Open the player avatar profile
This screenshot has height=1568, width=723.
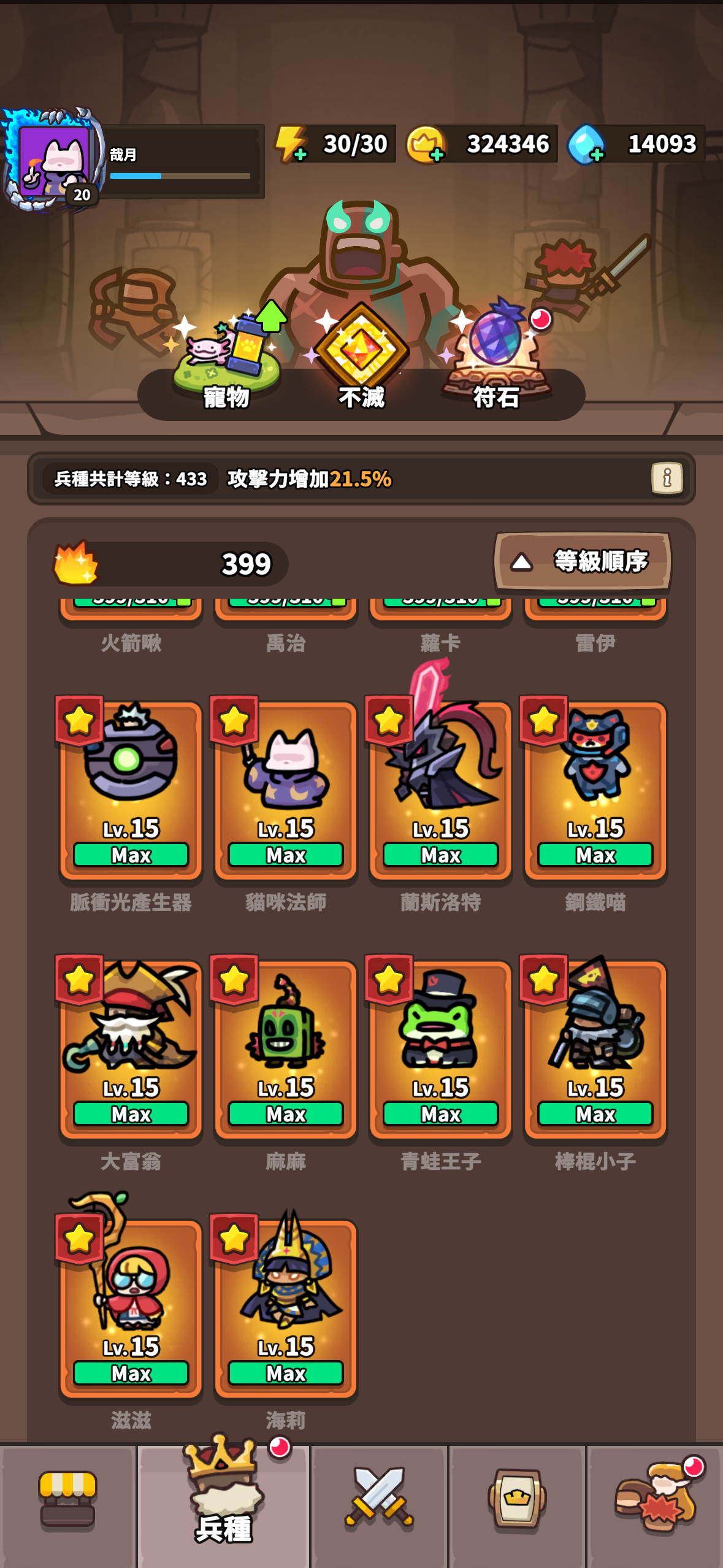(52, 159)
